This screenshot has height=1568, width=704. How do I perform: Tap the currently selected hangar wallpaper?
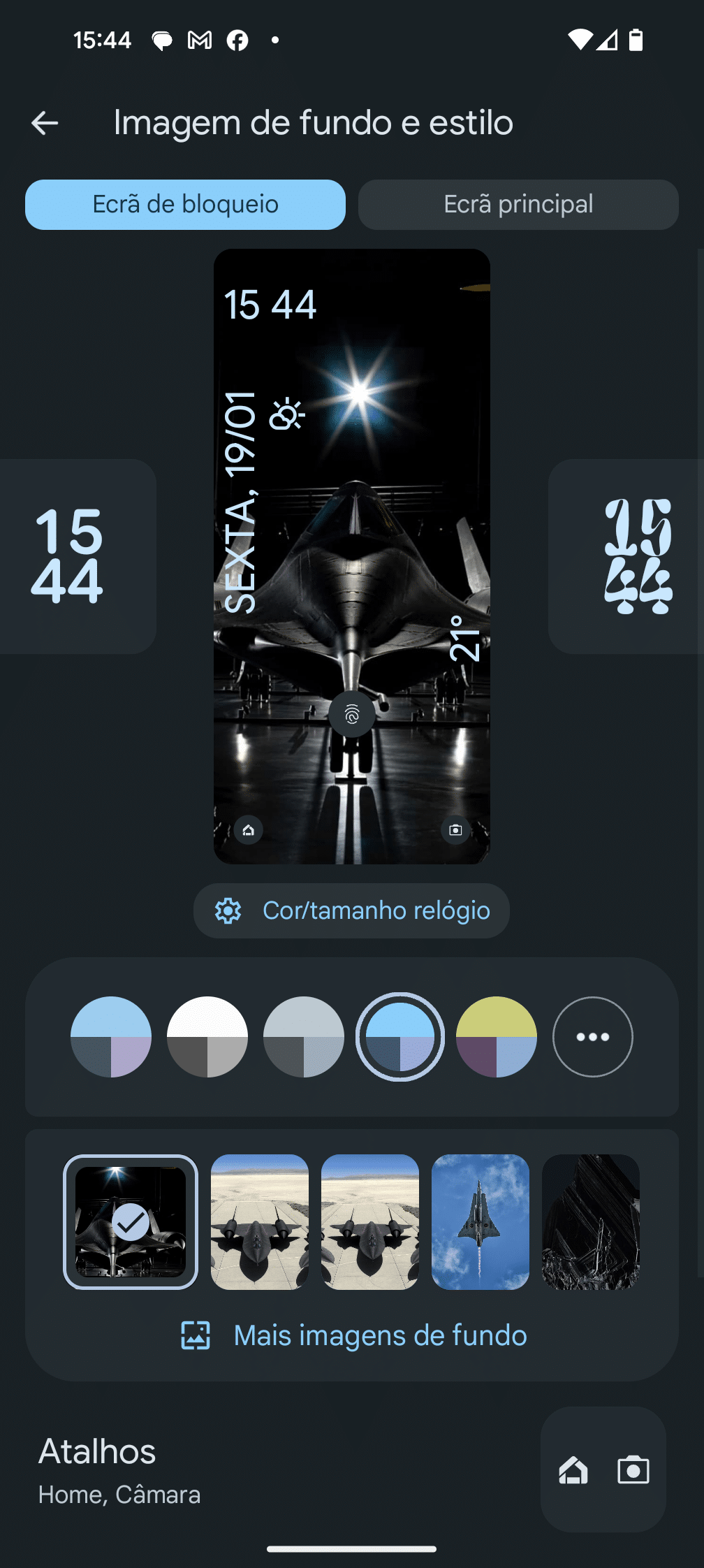(131, 1221)
